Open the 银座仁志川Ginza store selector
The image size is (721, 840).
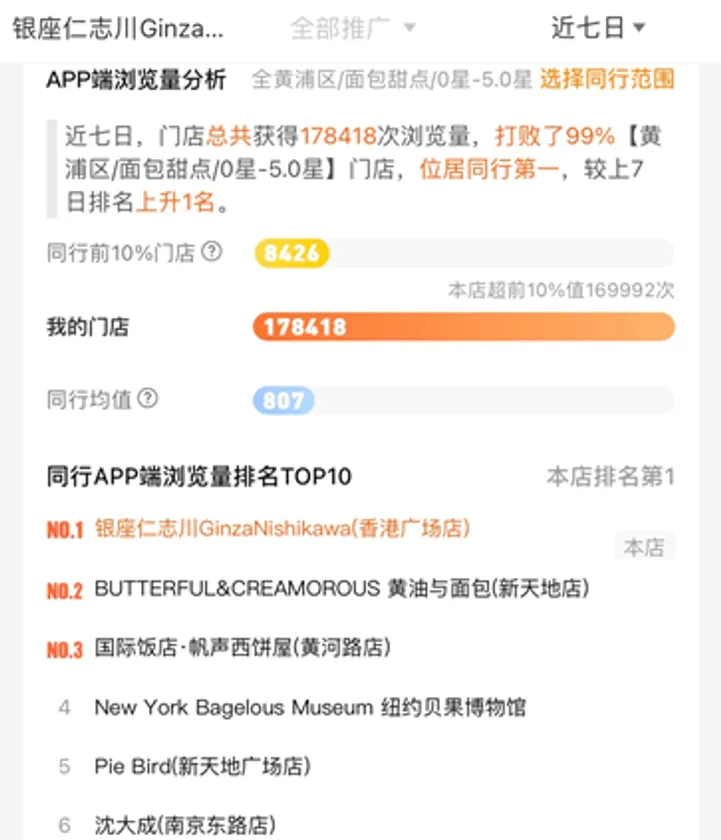[118, 28]
